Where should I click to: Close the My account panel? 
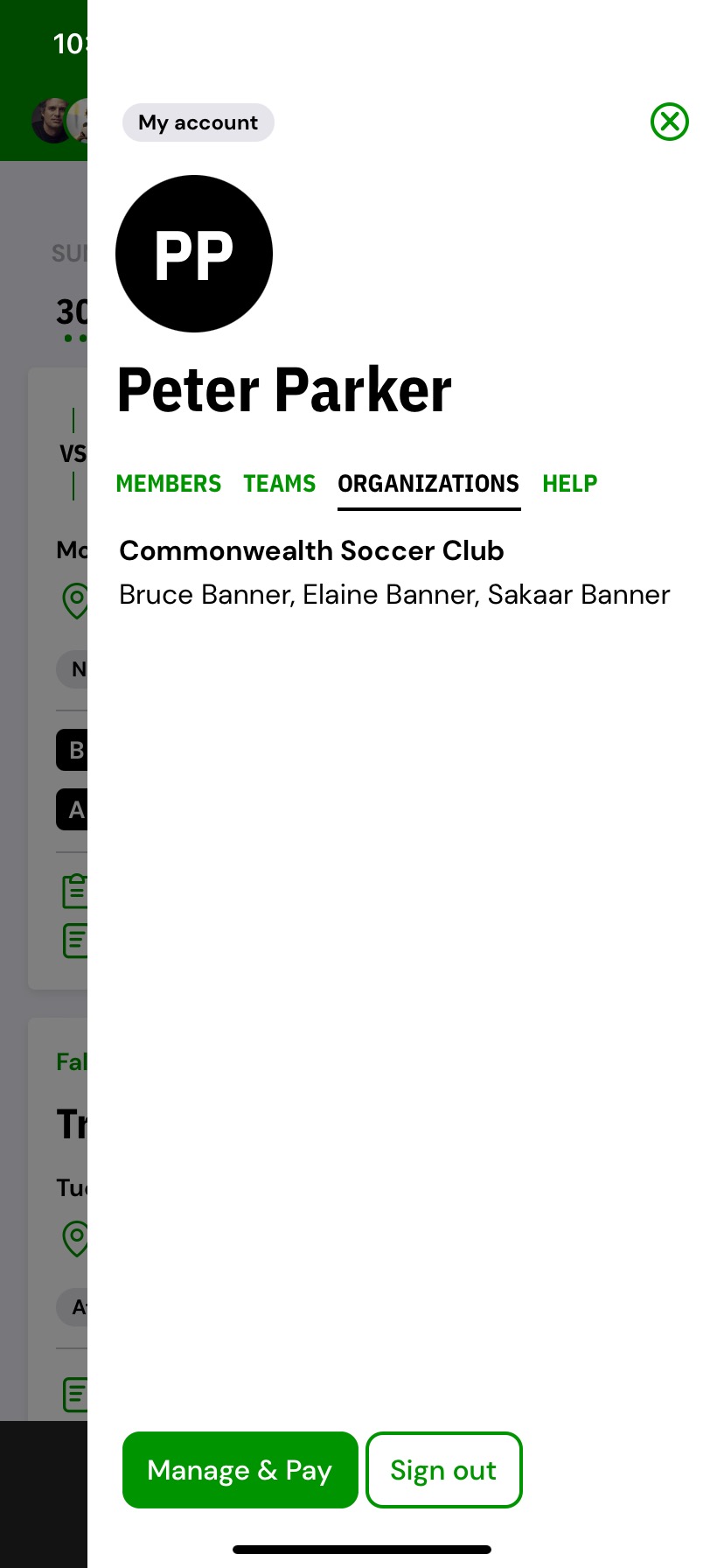point(670,122)
